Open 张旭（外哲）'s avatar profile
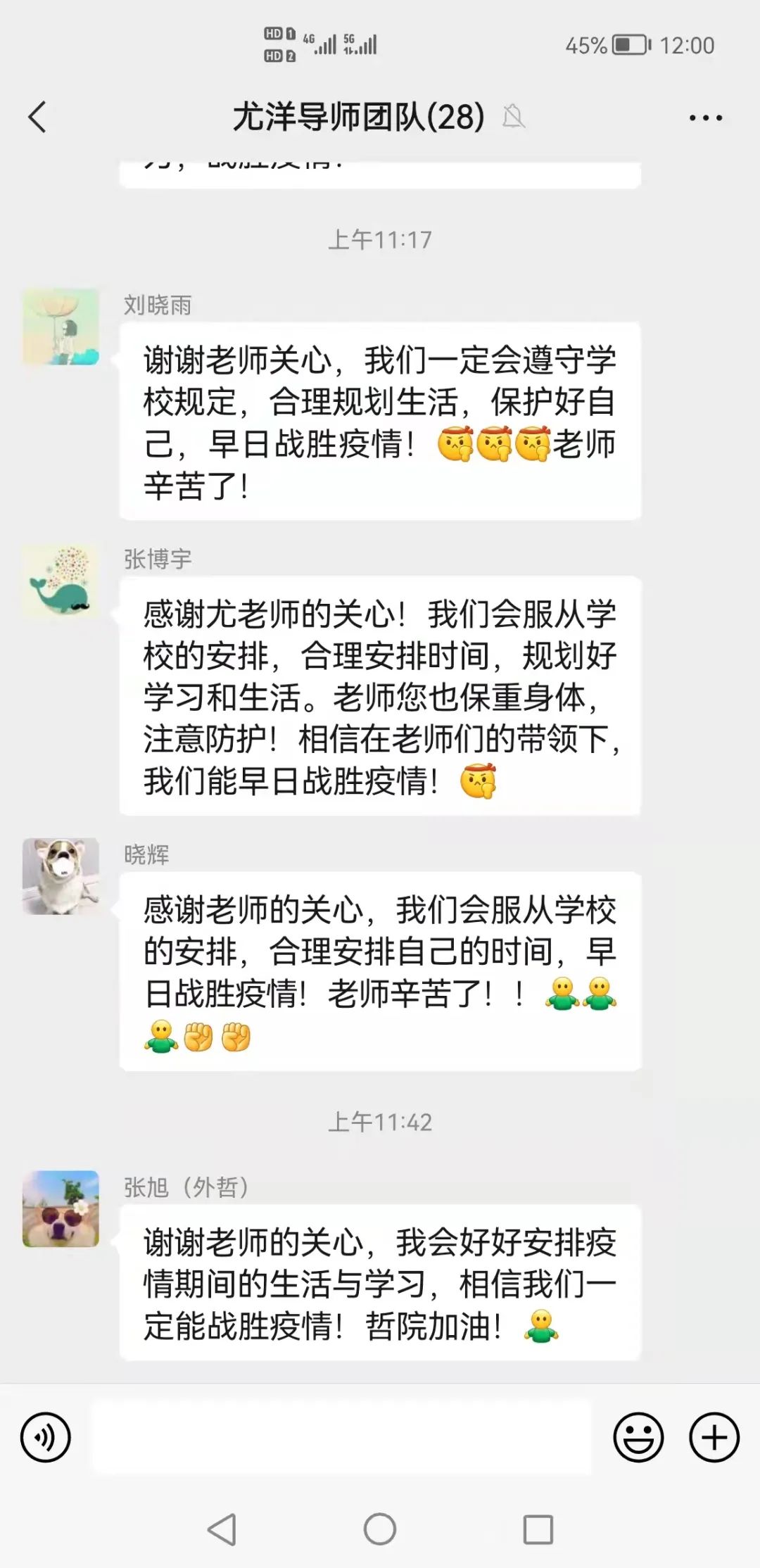Screen dimensions: 760x1568 (x=61, y=1208)
